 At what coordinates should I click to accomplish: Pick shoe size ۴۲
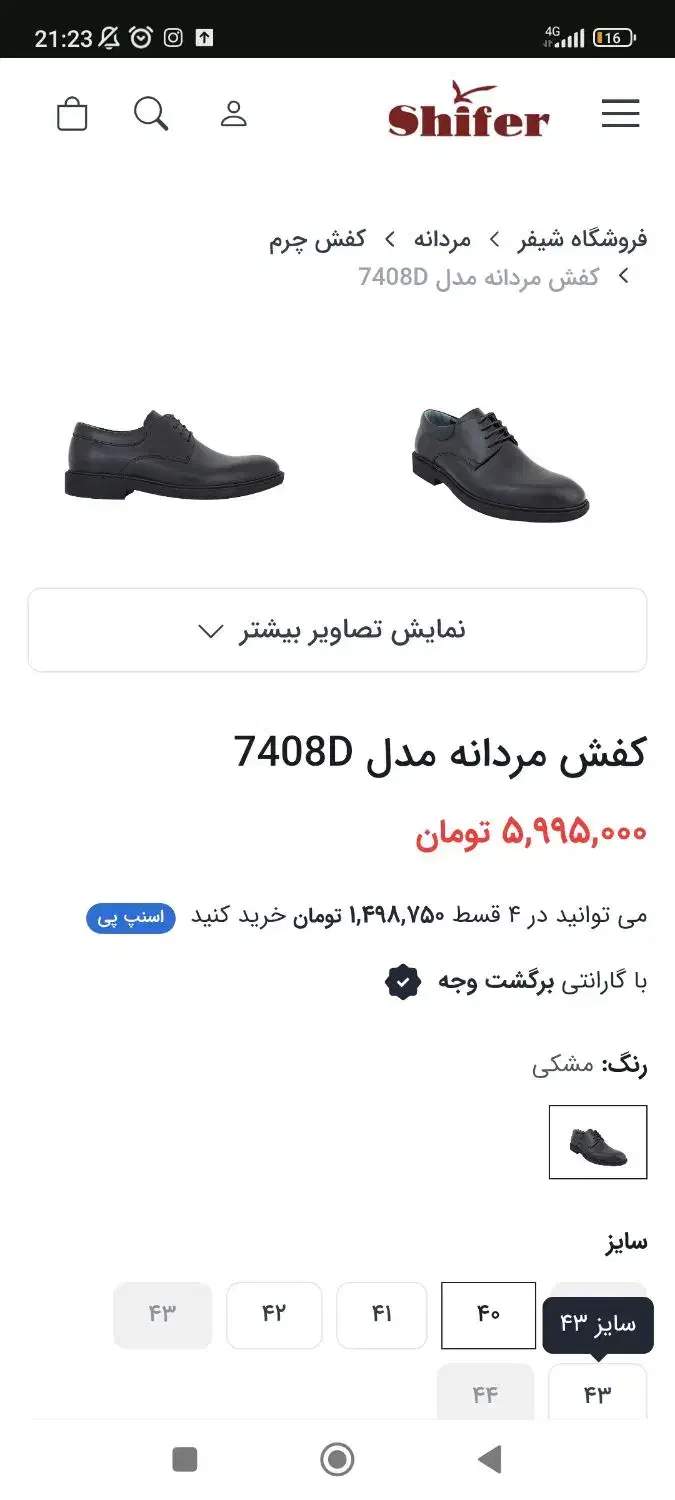(x=274, y=1315)
